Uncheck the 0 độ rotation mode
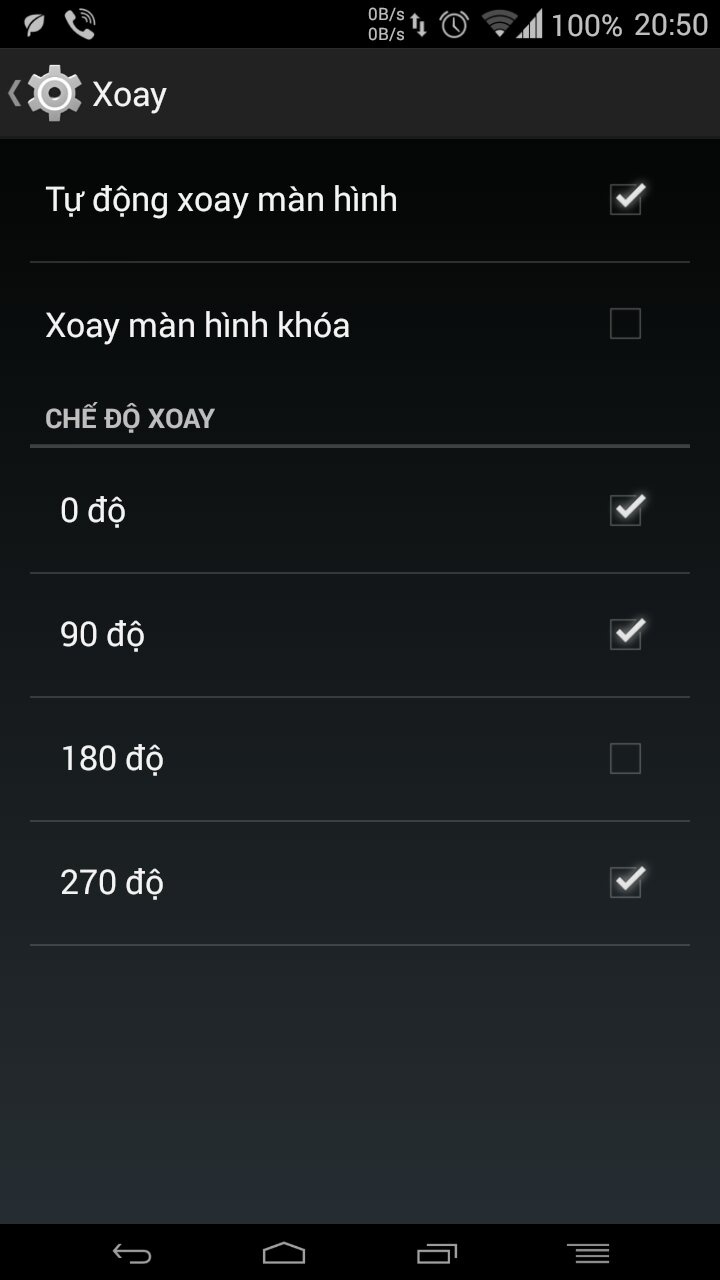 [625, 510]
